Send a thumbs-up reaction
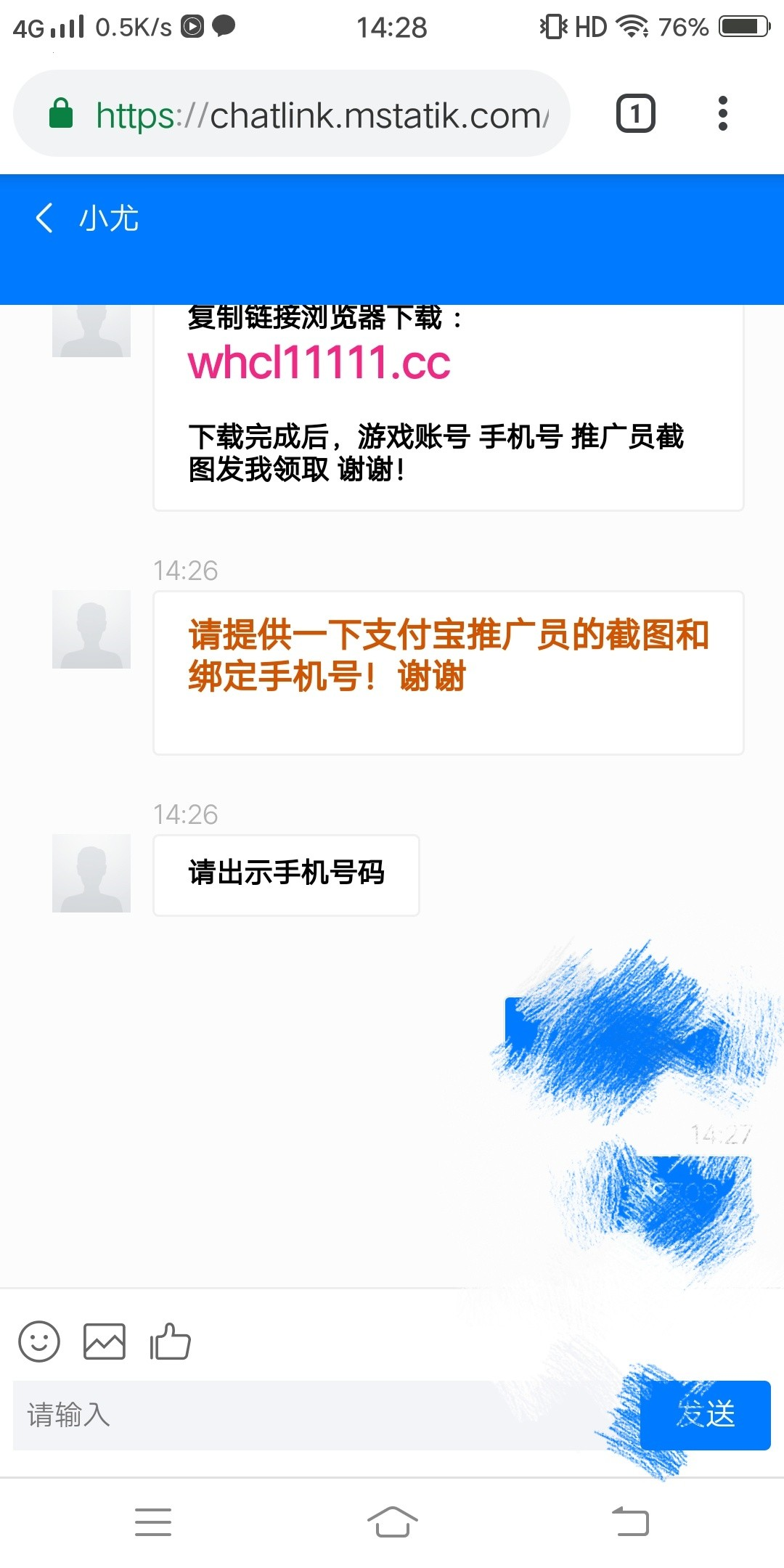The width and height of the screenshot is (784, 1568). pos(170,1341)
